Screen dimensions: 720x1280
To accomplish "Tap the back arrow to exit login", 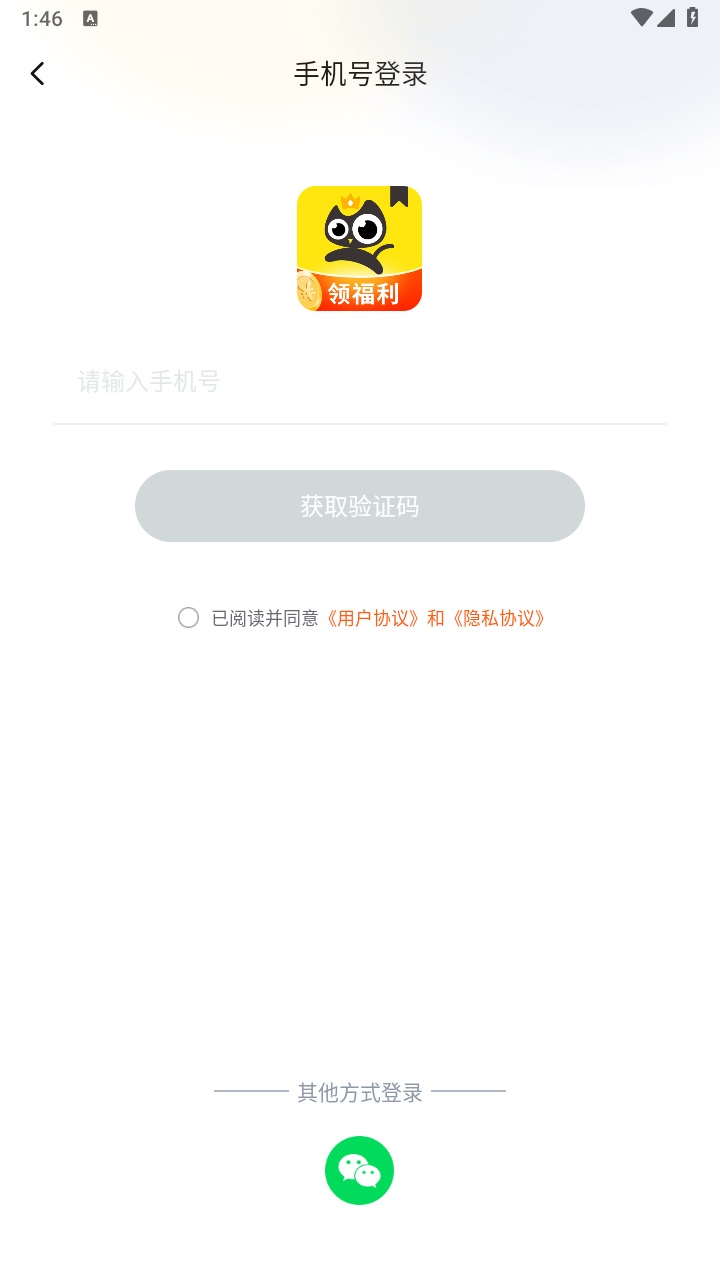I will 37,73.
